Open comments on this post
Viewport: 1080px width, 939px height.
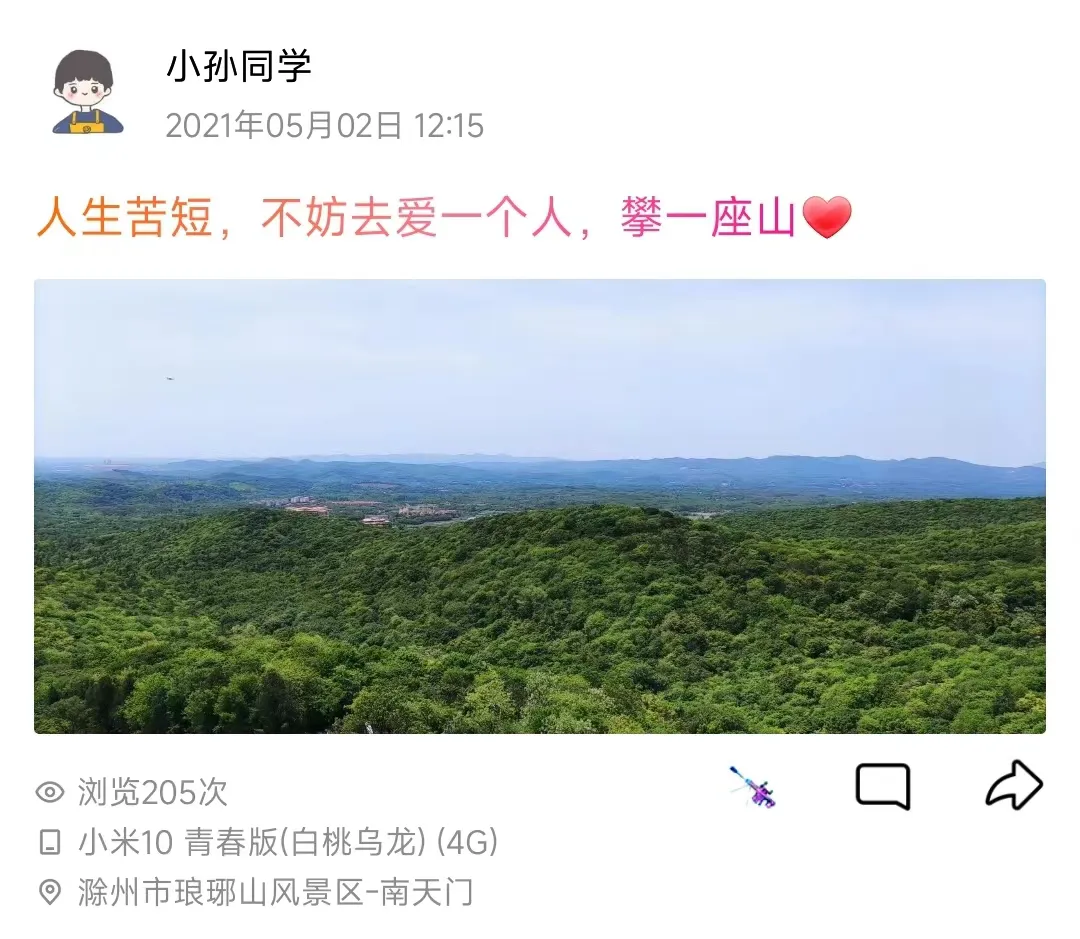pyautogui.click(x=882, y=787)
